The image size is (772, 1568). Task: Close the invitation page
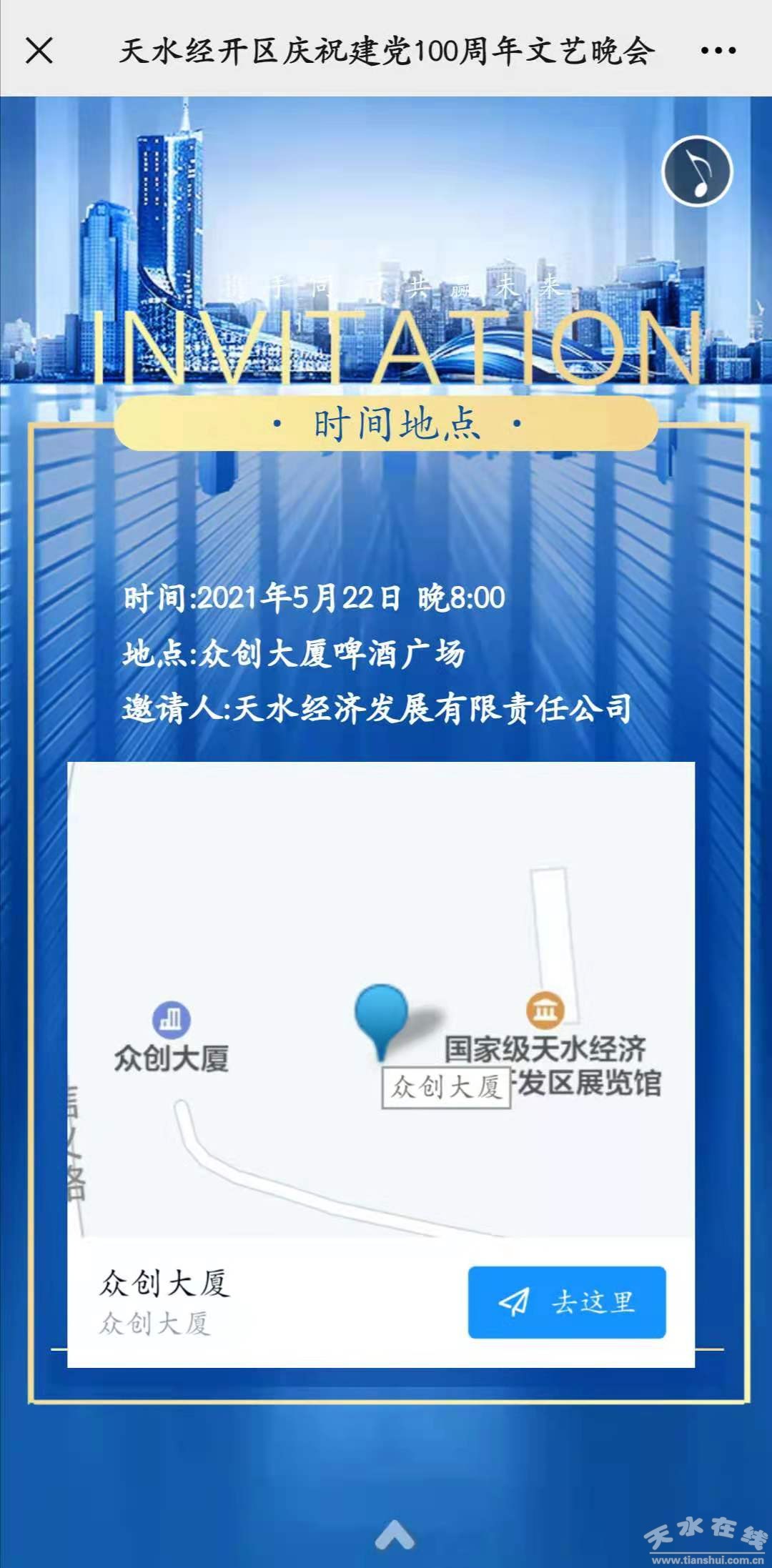click(39, 51)
